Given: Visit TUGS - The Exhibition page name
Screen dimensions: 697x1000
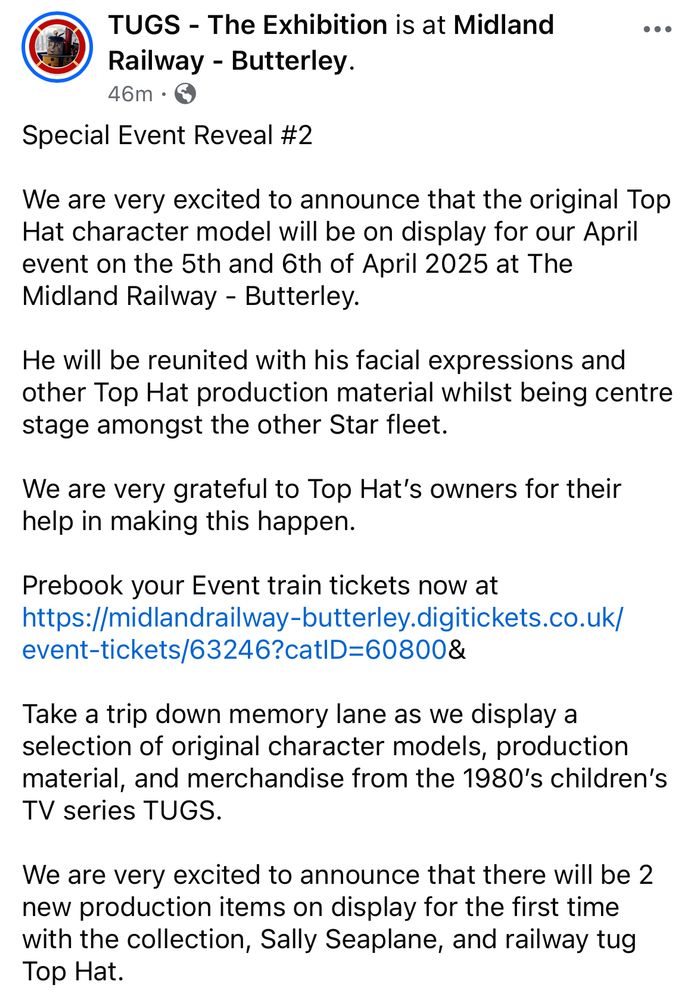Looking at the screenshot, I should (247, 25).
